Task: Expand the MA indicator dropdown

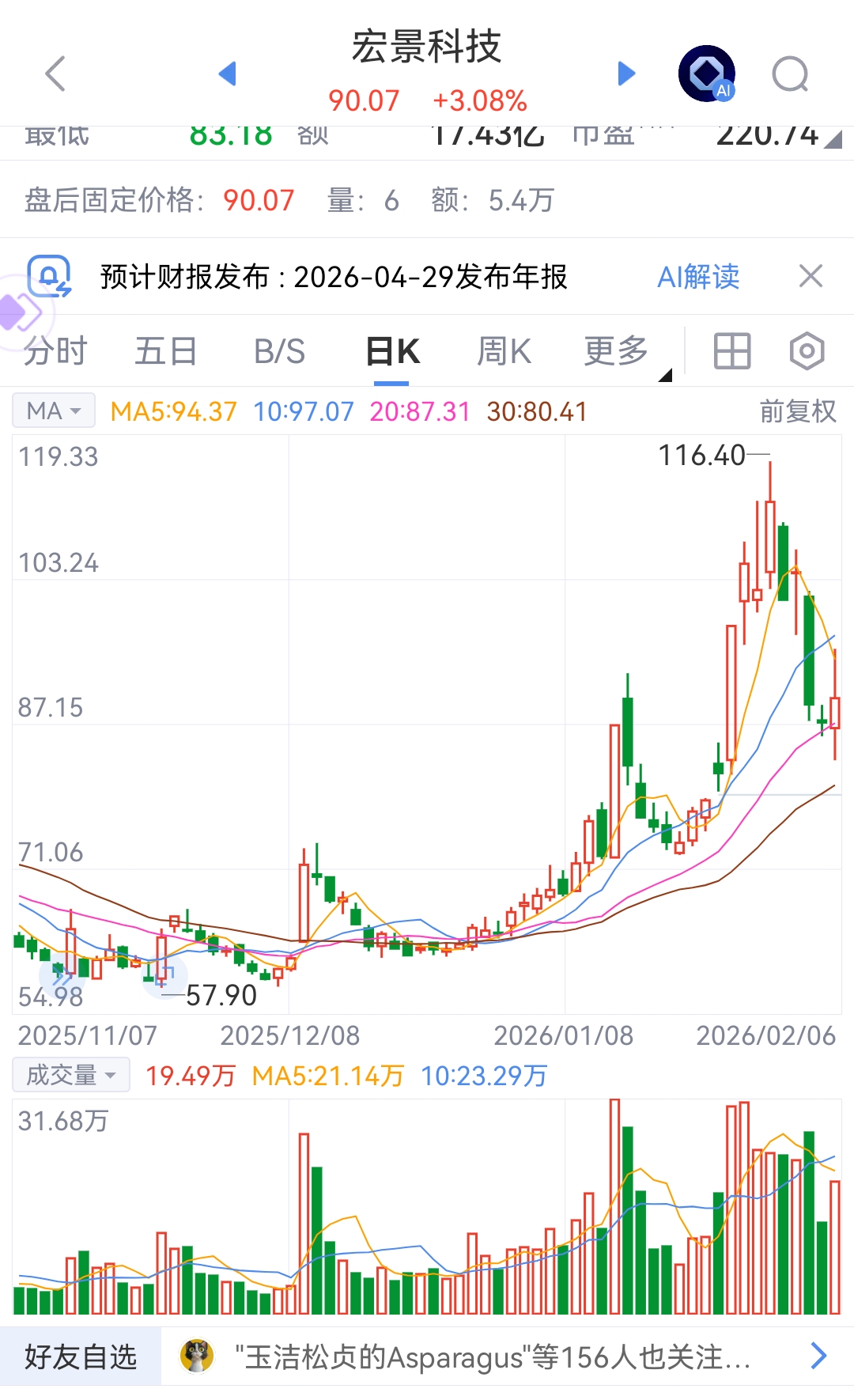Action: 54,411
